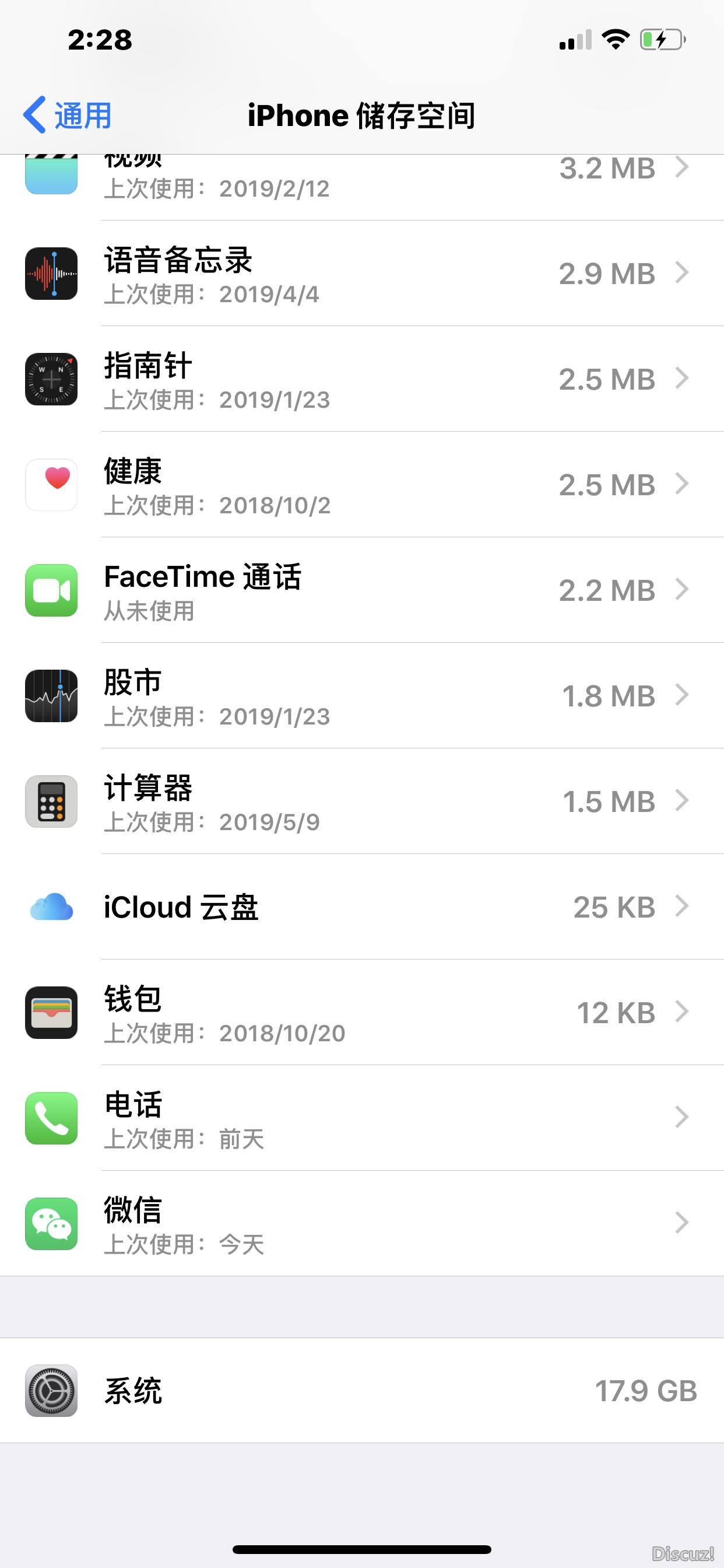Open the 系统 17.9 GB row
This screenshot has height=1568, width=724.
[x=362, y=1391]
